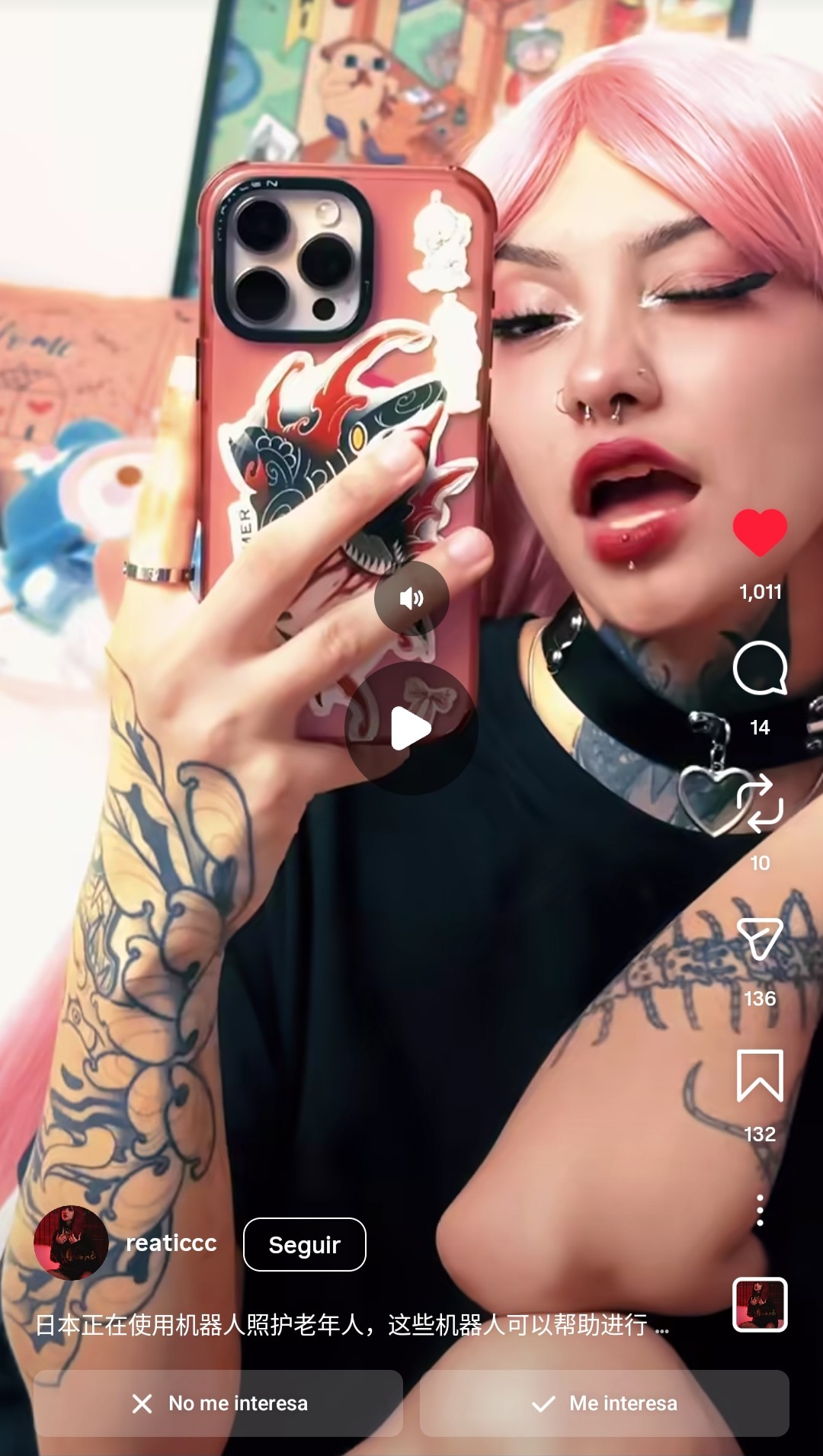Open reaticcc's profile picture

pos(71,1243)
